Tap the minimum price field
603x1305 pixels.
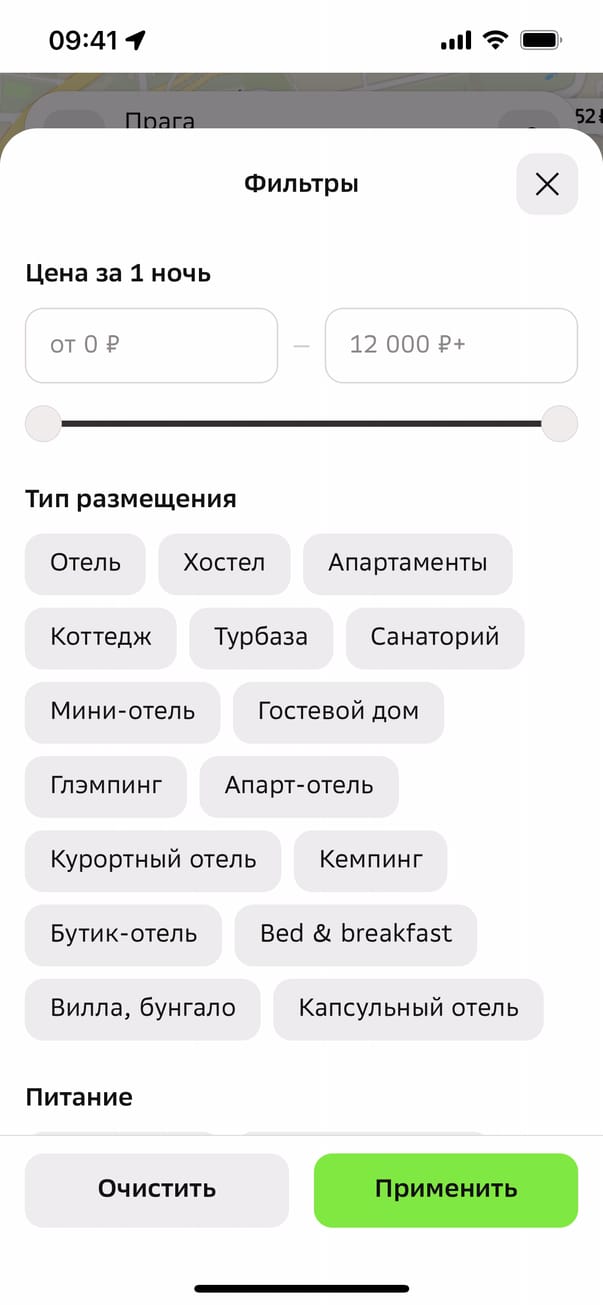click(151, 345)
